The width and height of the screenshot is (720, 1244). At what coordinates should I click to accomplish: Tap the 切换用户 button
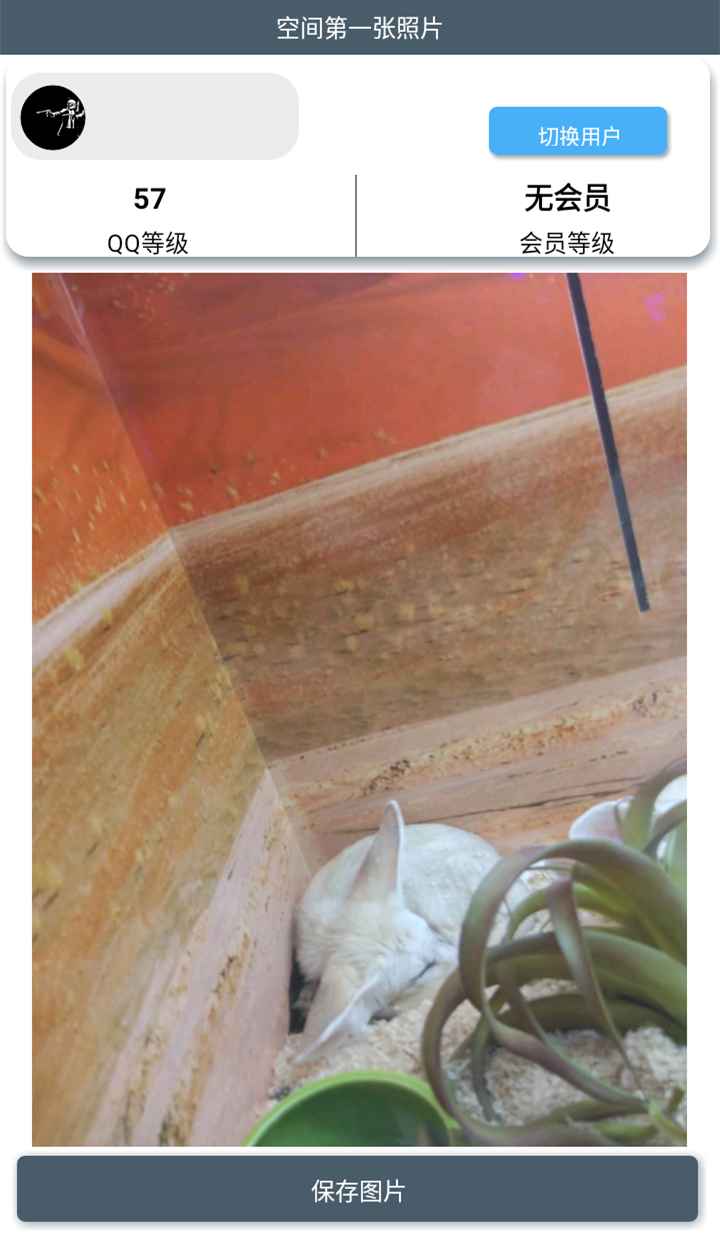pyautogui.click(x=578, y=132)
